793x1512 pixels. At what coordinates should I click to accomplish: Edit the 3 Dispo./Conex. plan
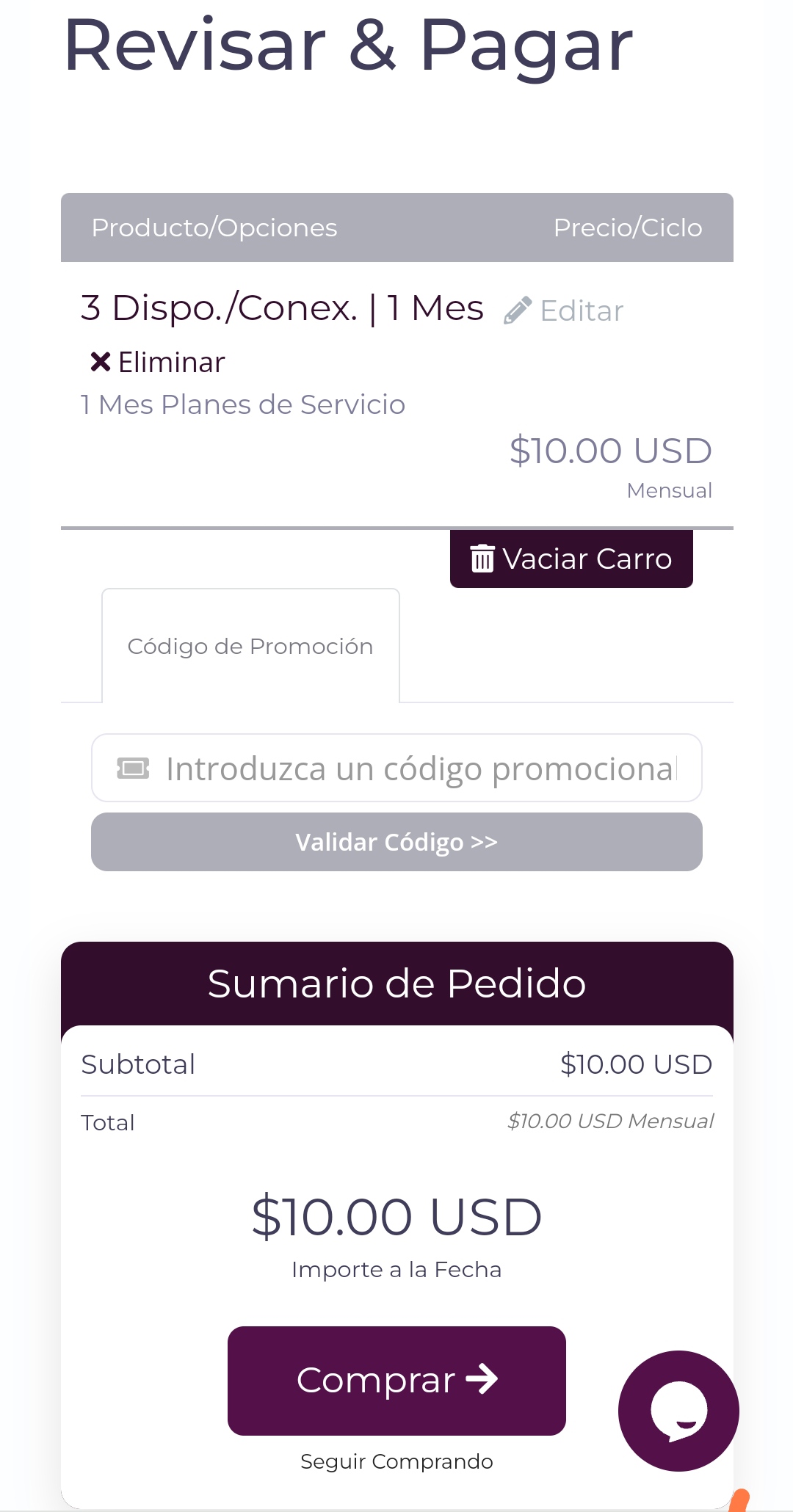[x=563, y=310]
